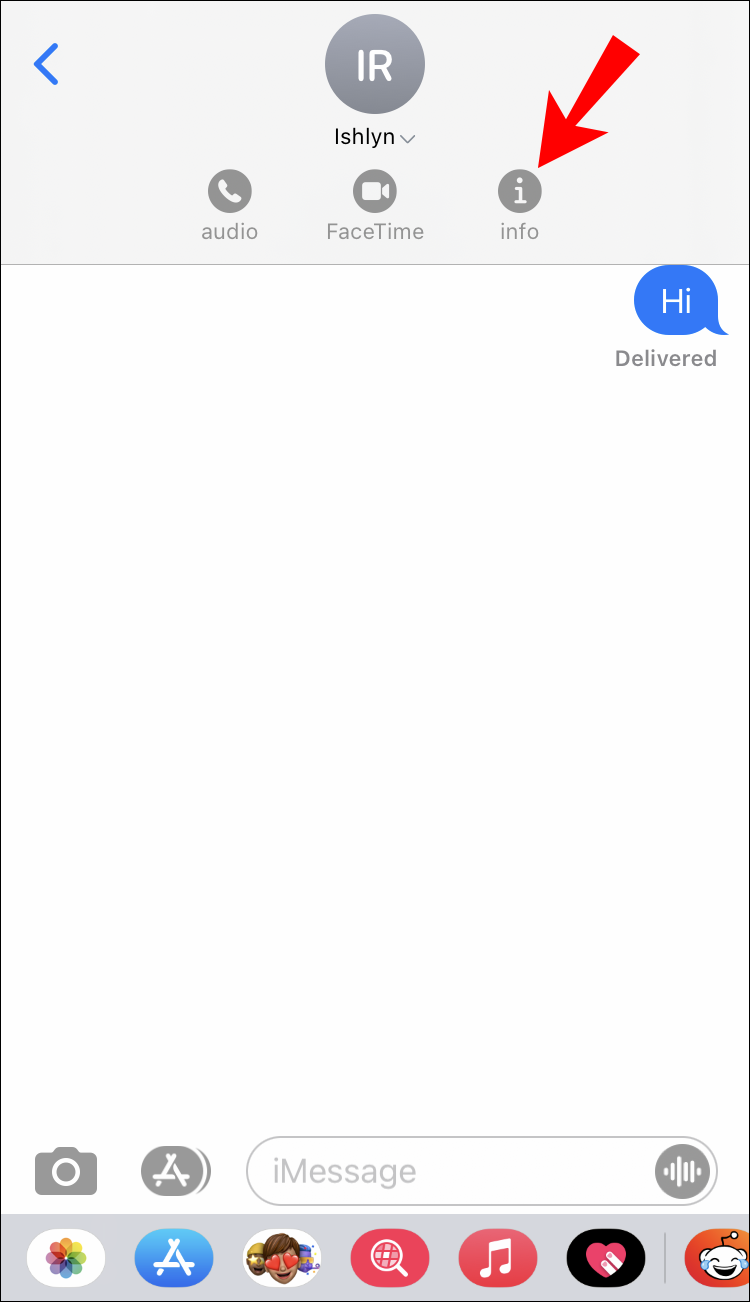Tap the iMessage text field
750x1302 pixels.
450,1171
